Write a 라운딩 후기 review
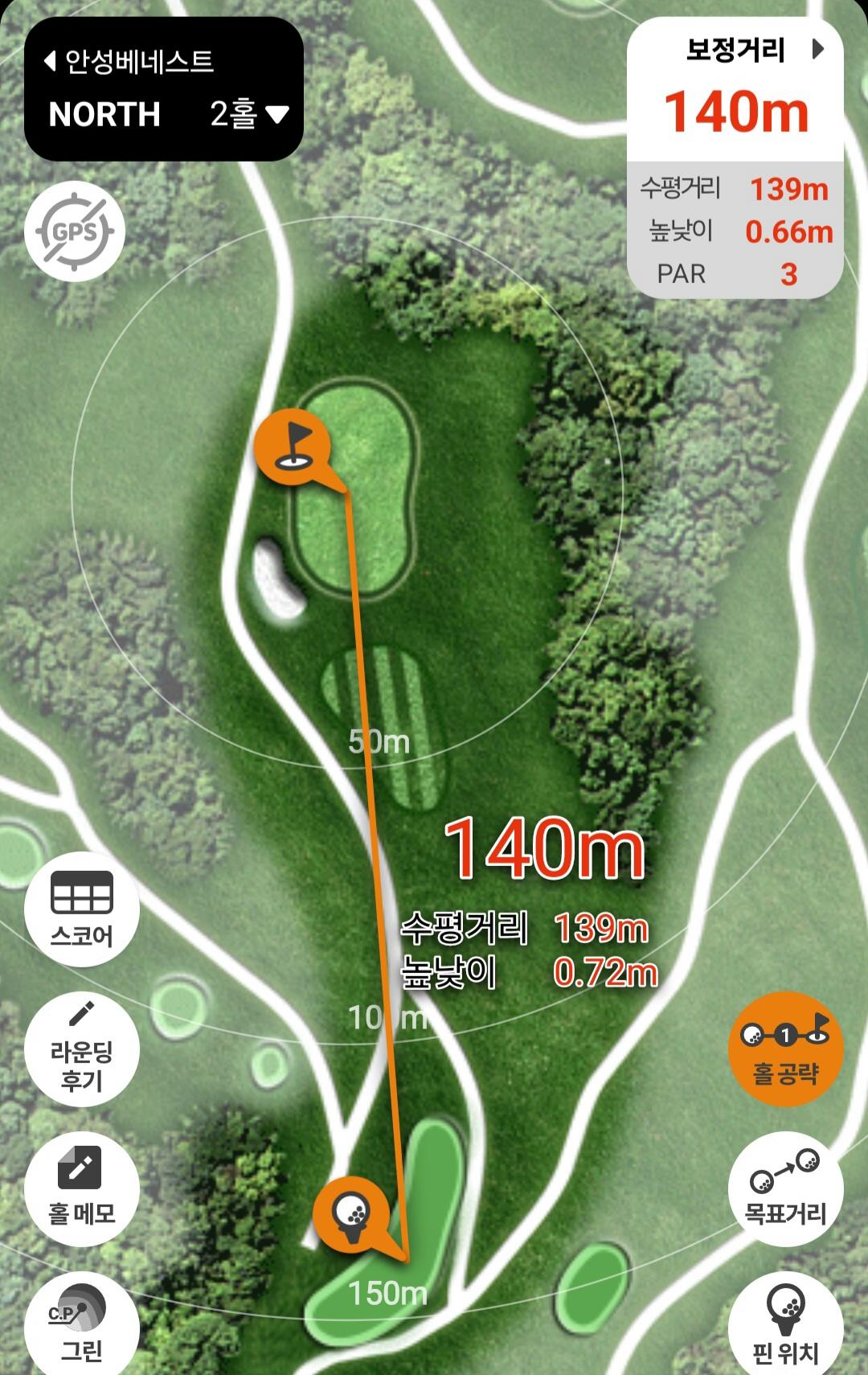 (81, 1049)
